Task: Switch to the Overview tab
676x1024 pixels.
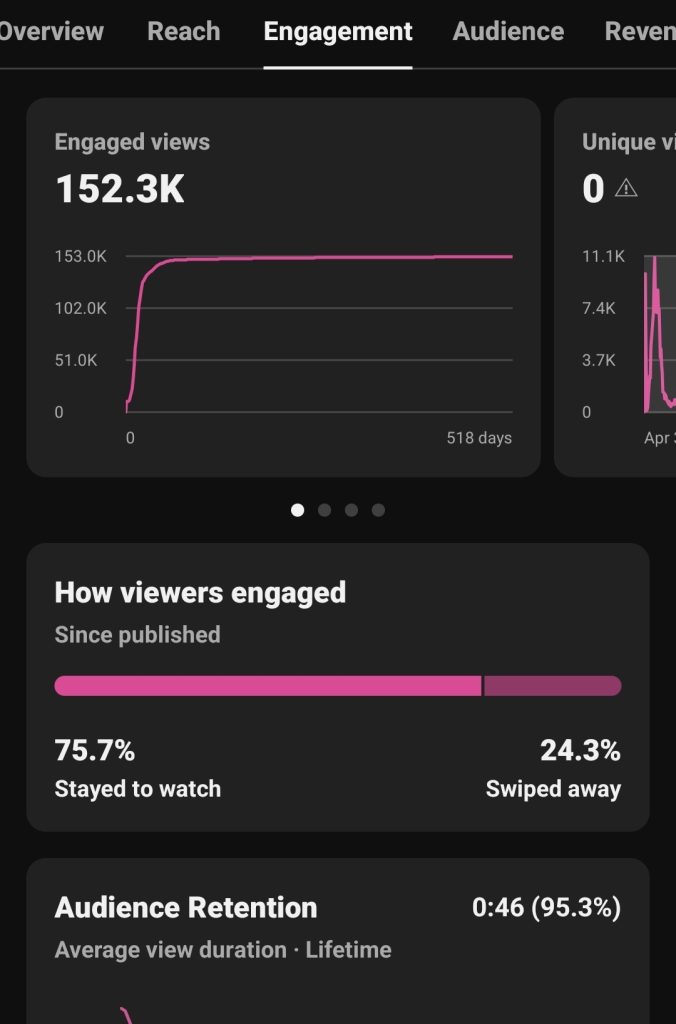Action: click(51, 31)
